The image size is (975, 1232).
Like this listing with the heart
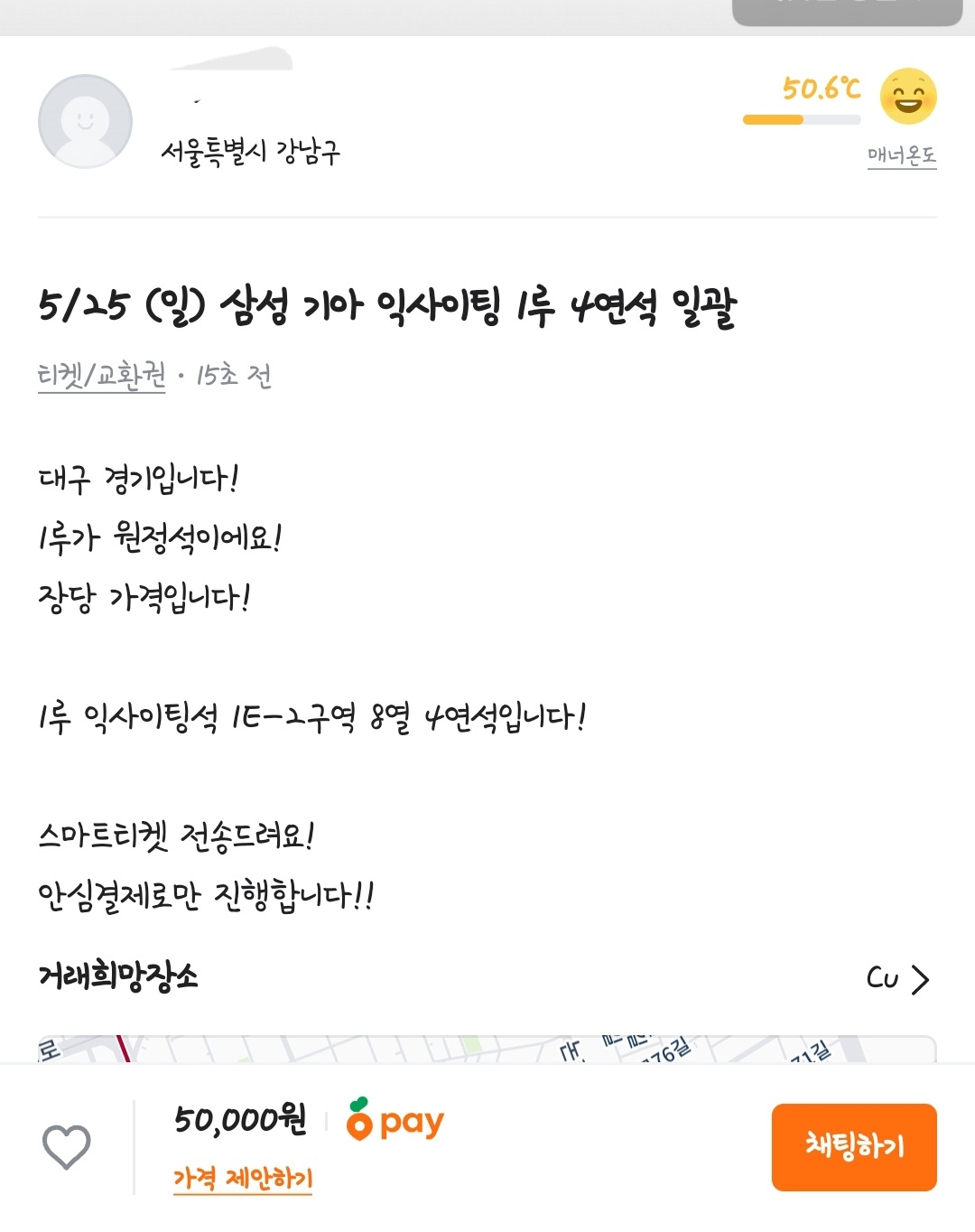click(x=67, y=1147)
